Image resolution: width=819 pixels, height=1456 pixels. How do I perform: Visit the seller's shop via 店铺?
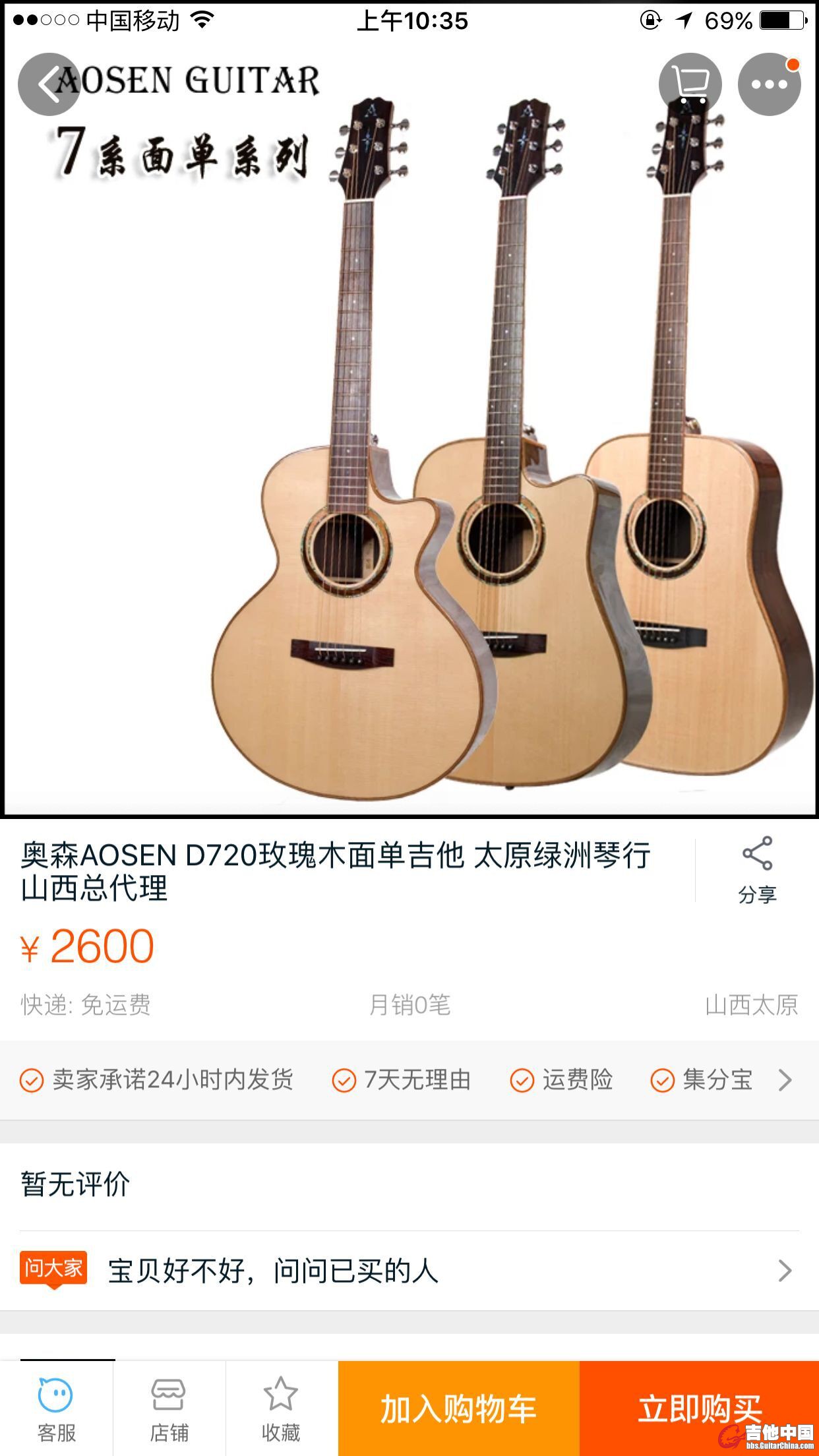pos(169,1409)
